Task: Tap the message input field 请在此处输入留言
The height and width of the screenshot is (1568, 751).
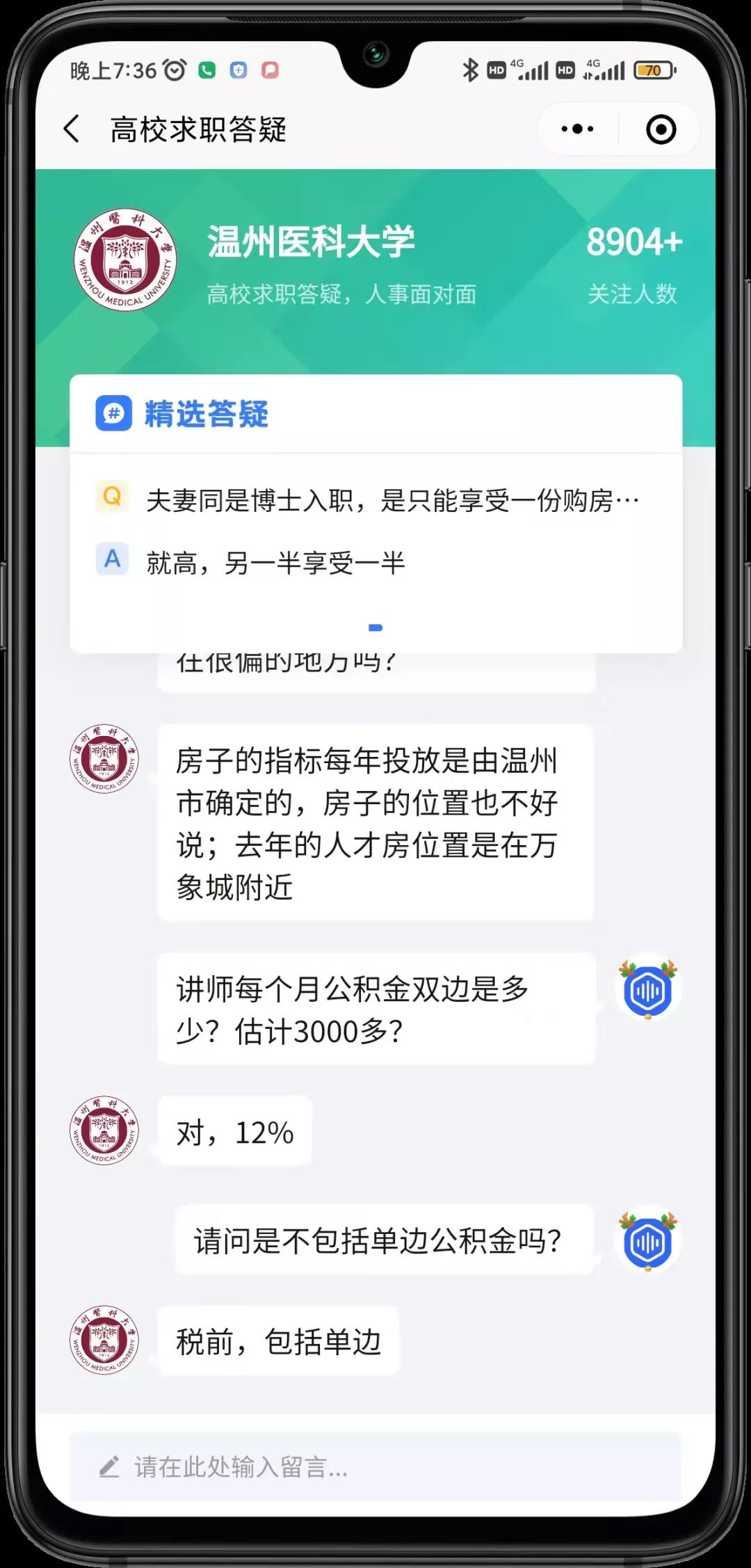Action: coord(375,1467)
